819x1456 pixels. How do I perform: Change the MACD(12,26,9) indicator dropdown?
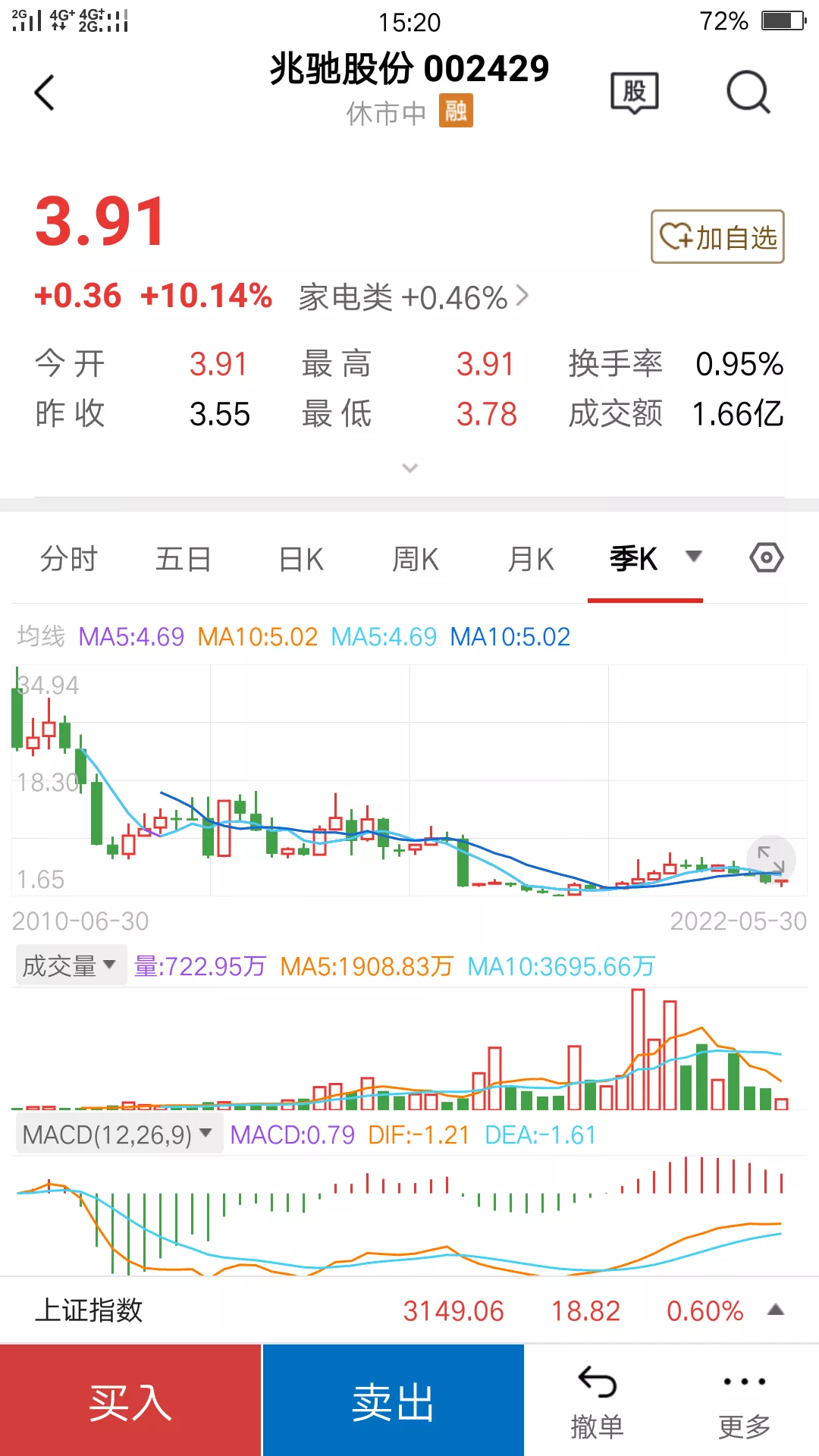[118, 1134]
